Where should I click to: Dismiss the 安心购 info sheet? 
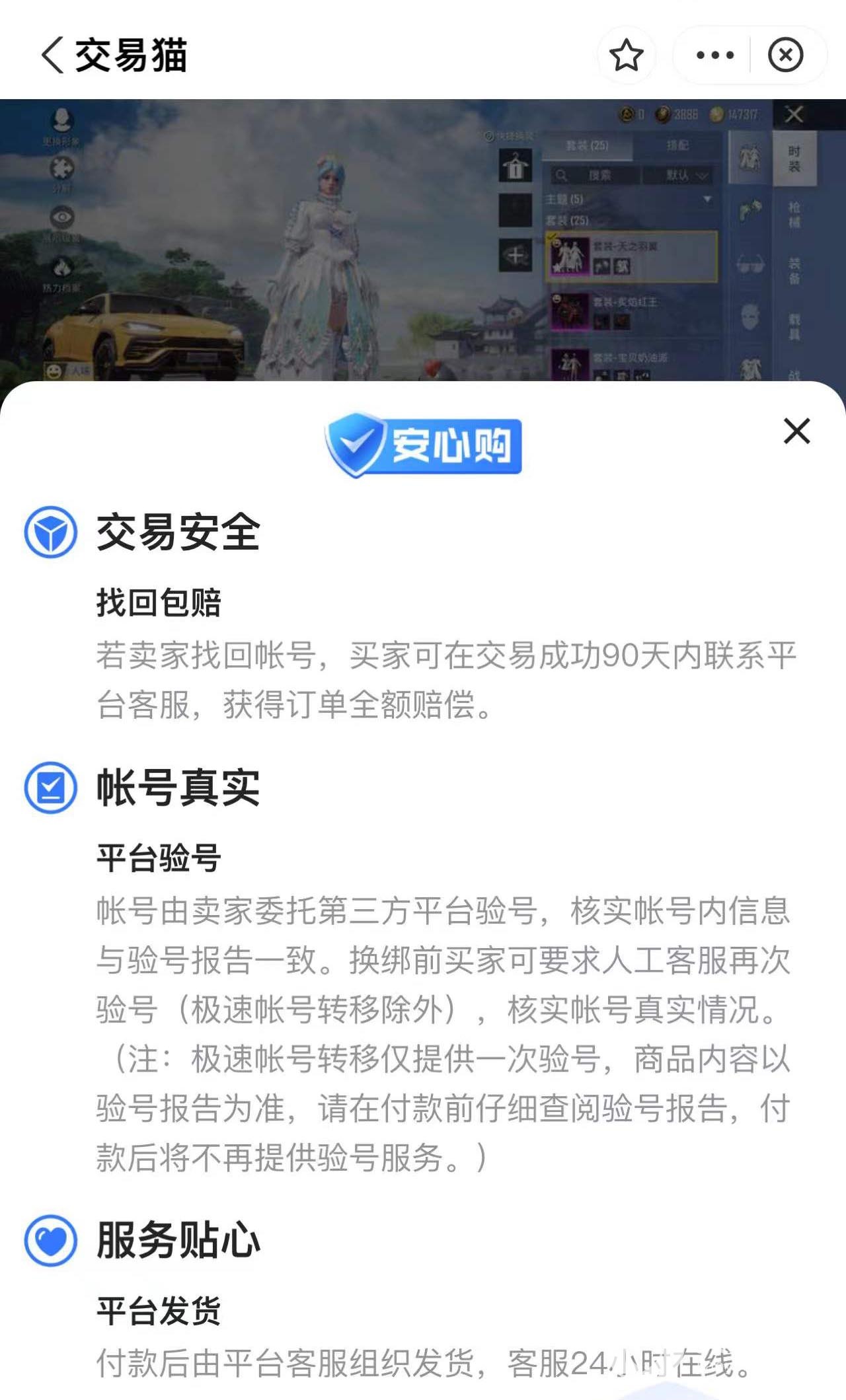point(796,431)
